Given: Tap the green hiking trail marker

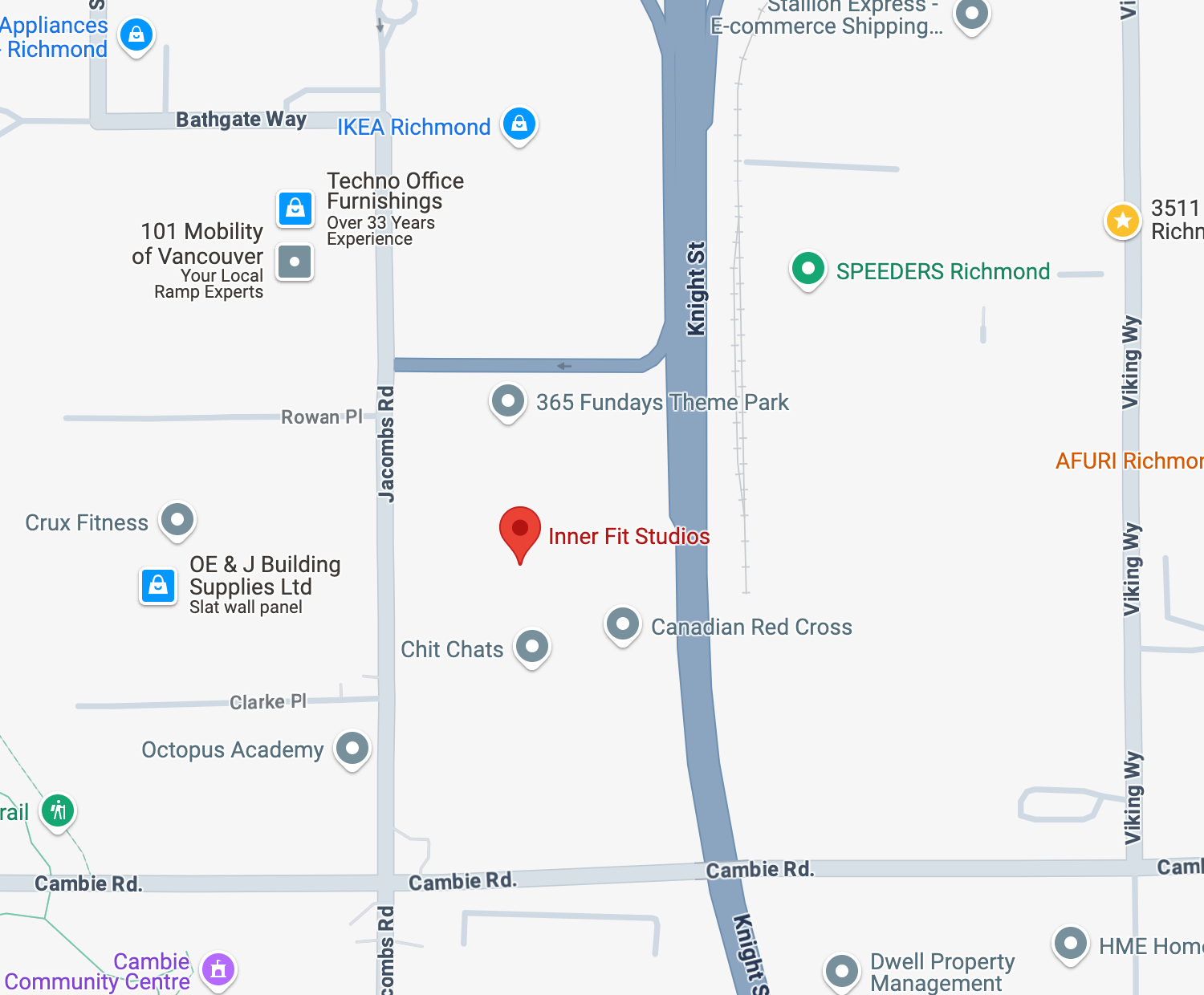Looking at the screenshot, I should coord(58,811).
